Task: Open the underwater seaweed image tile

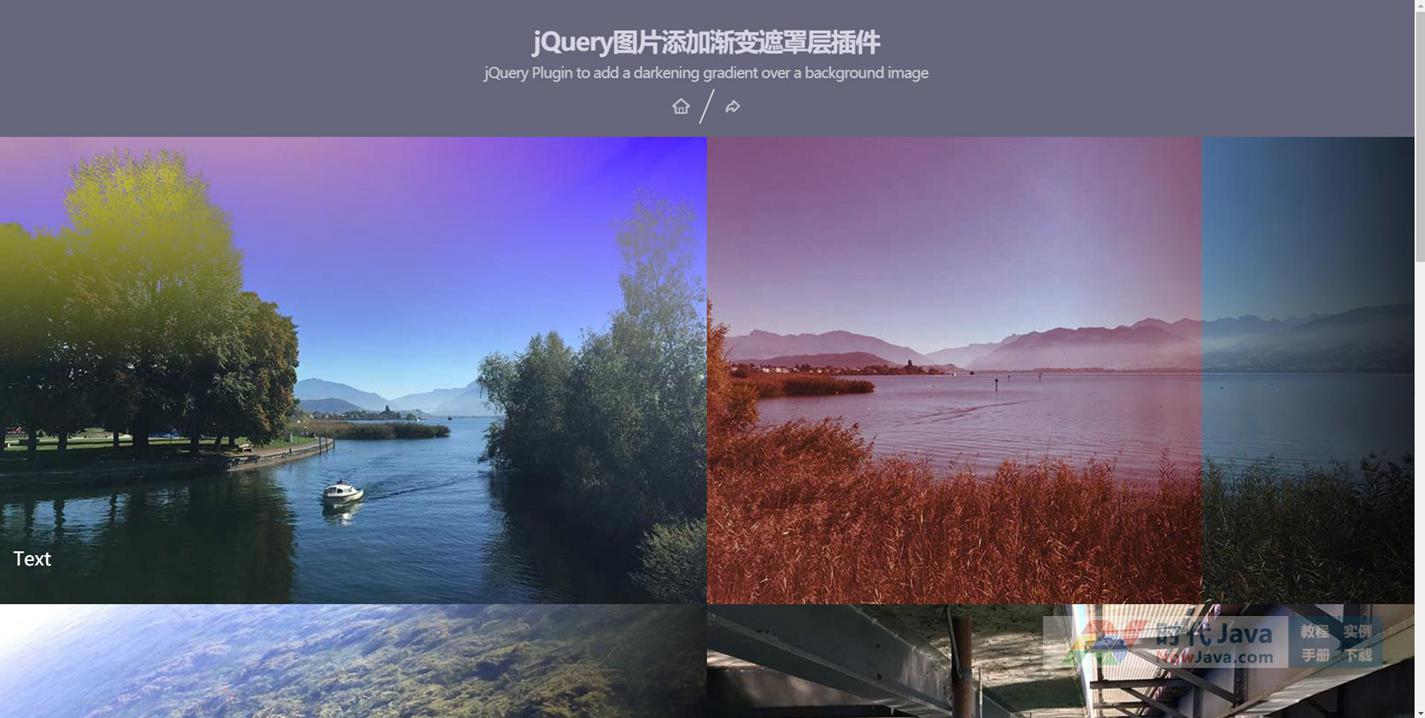Action: point(353,661)
